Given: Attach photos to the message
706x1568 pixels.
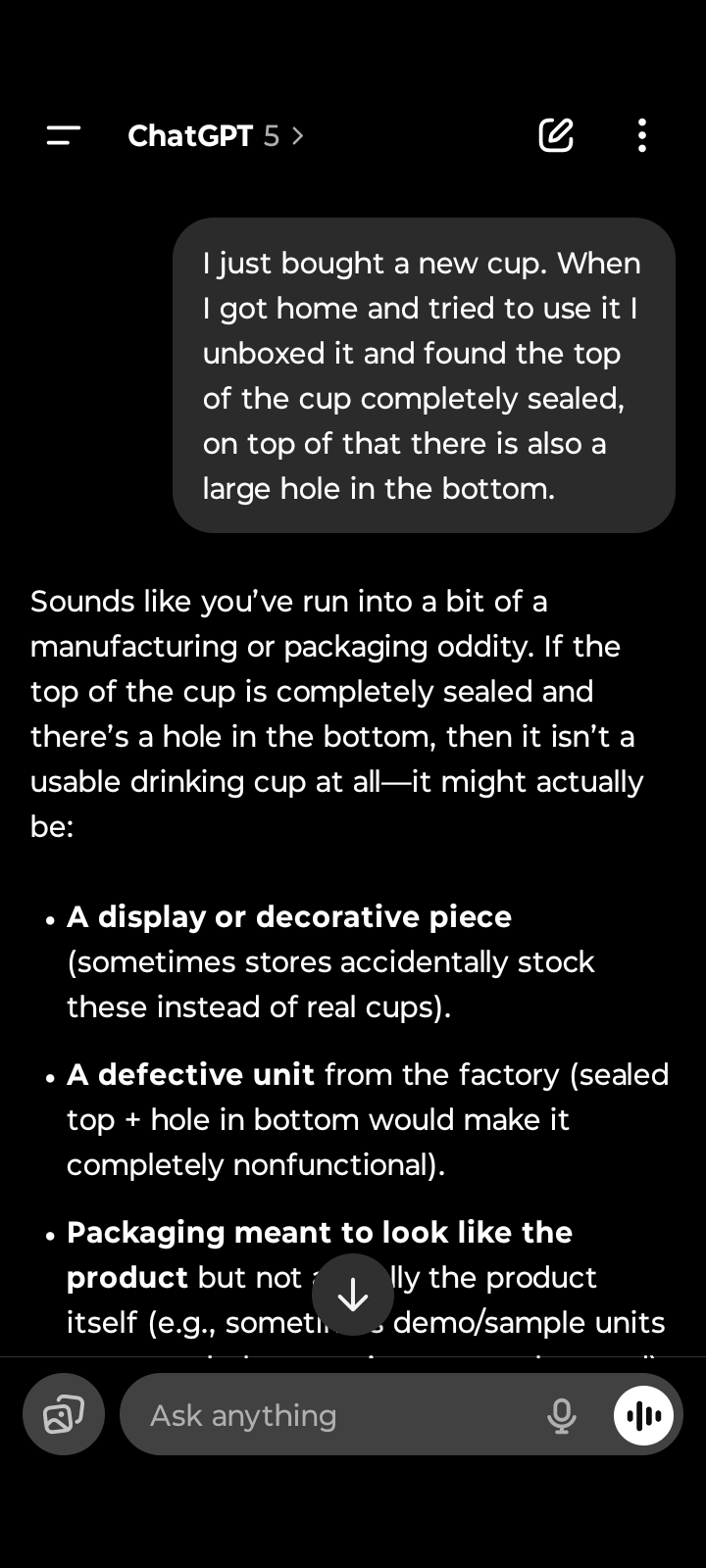Looking at the screenshot, I should point(64,1414).
